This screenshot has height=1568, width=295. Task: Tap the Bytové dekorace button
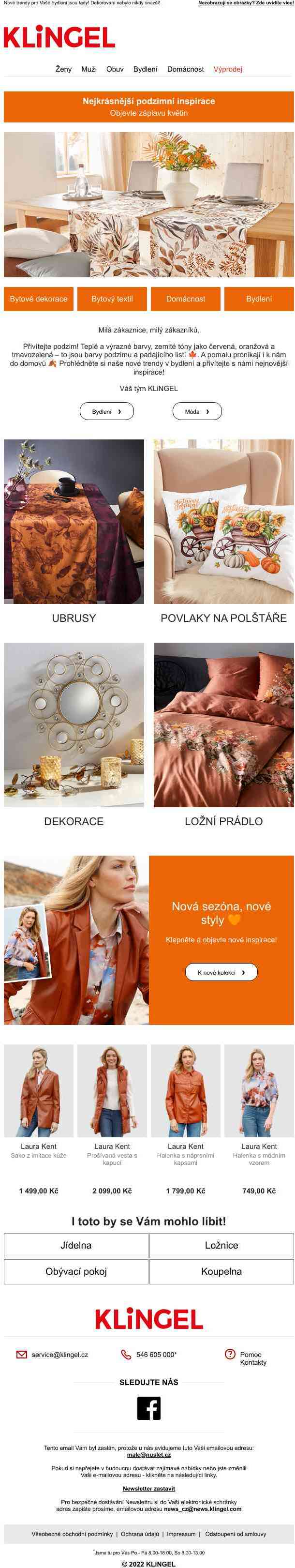coord(38,299)
